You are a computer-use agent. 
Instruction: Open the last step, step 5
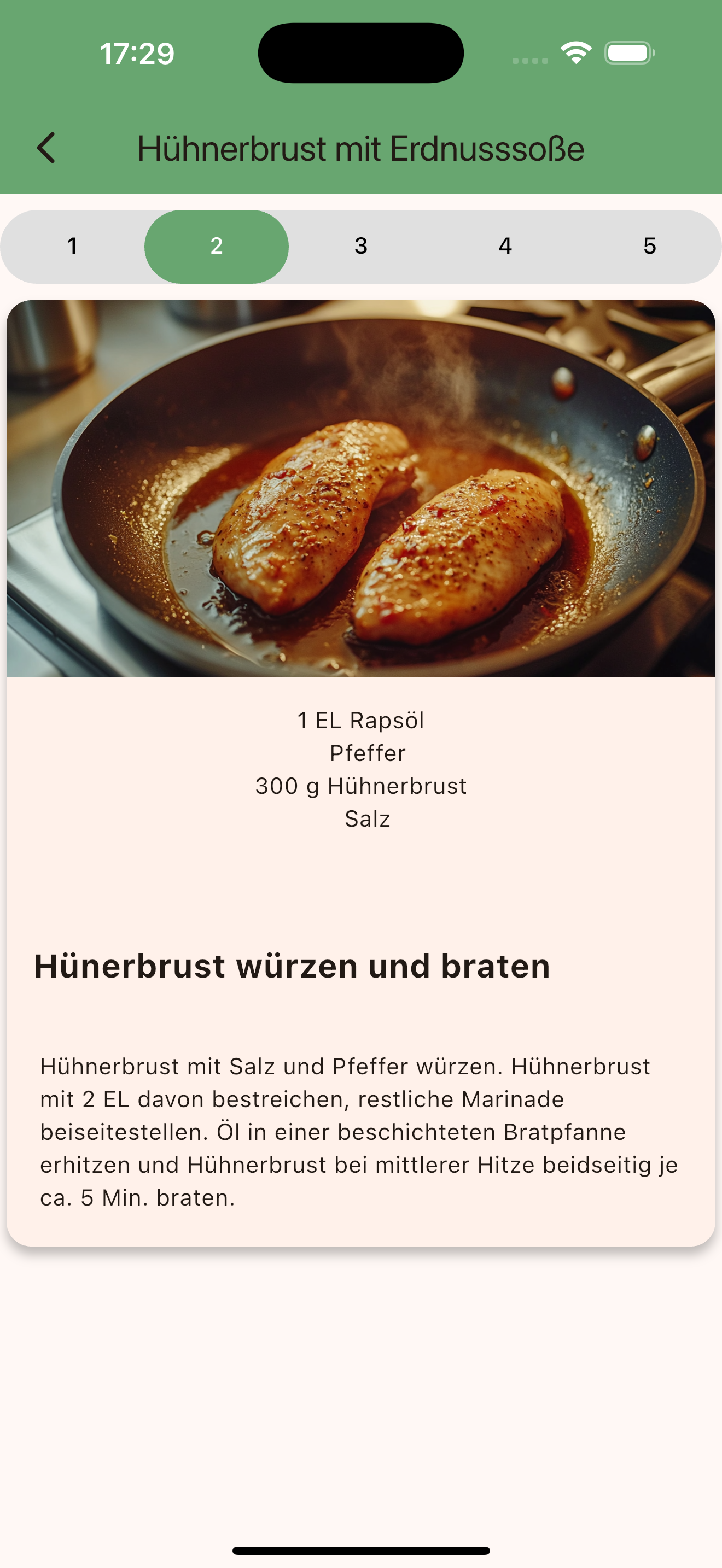[x=650, y=247]
